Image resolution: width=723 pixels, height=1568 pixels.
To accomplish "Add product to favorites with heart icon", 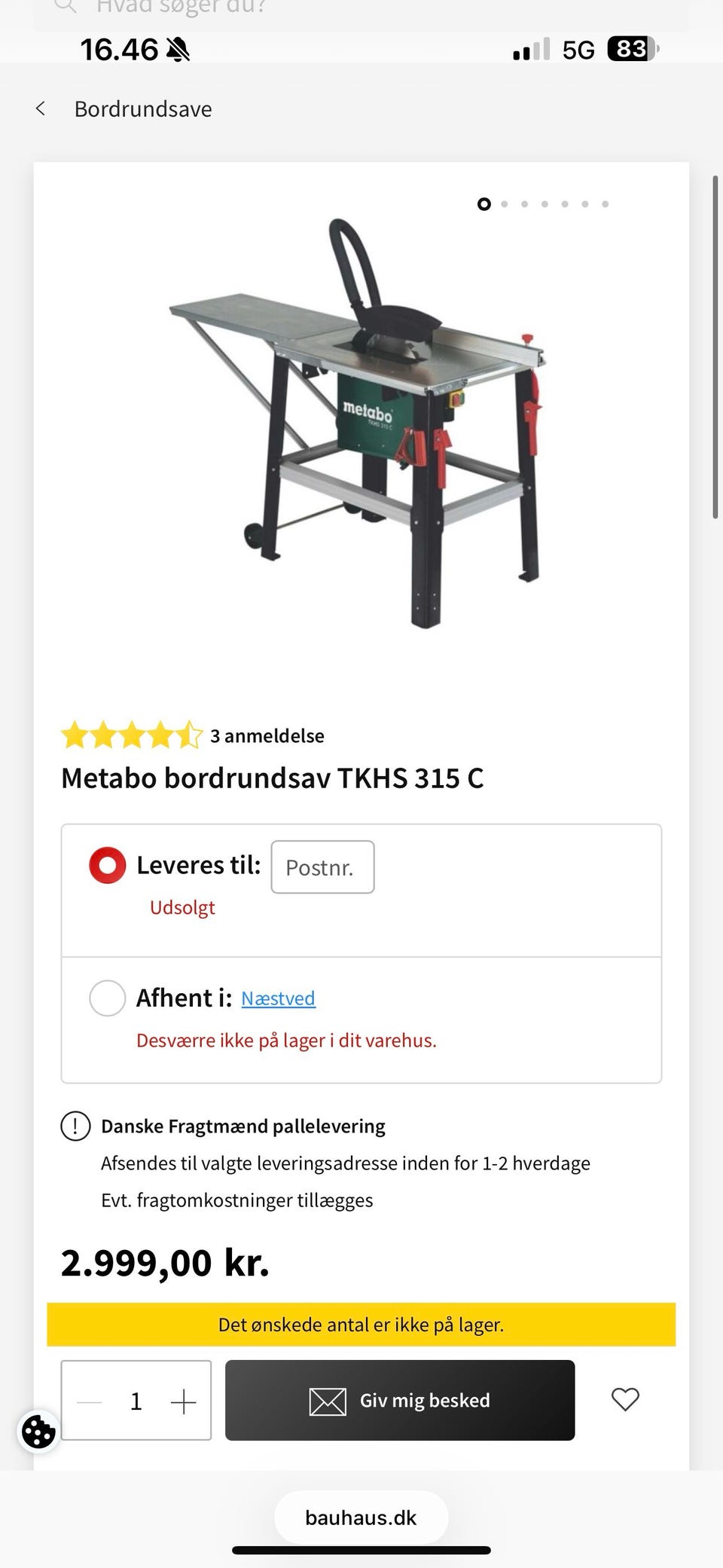I will [x=625, y=1399].
